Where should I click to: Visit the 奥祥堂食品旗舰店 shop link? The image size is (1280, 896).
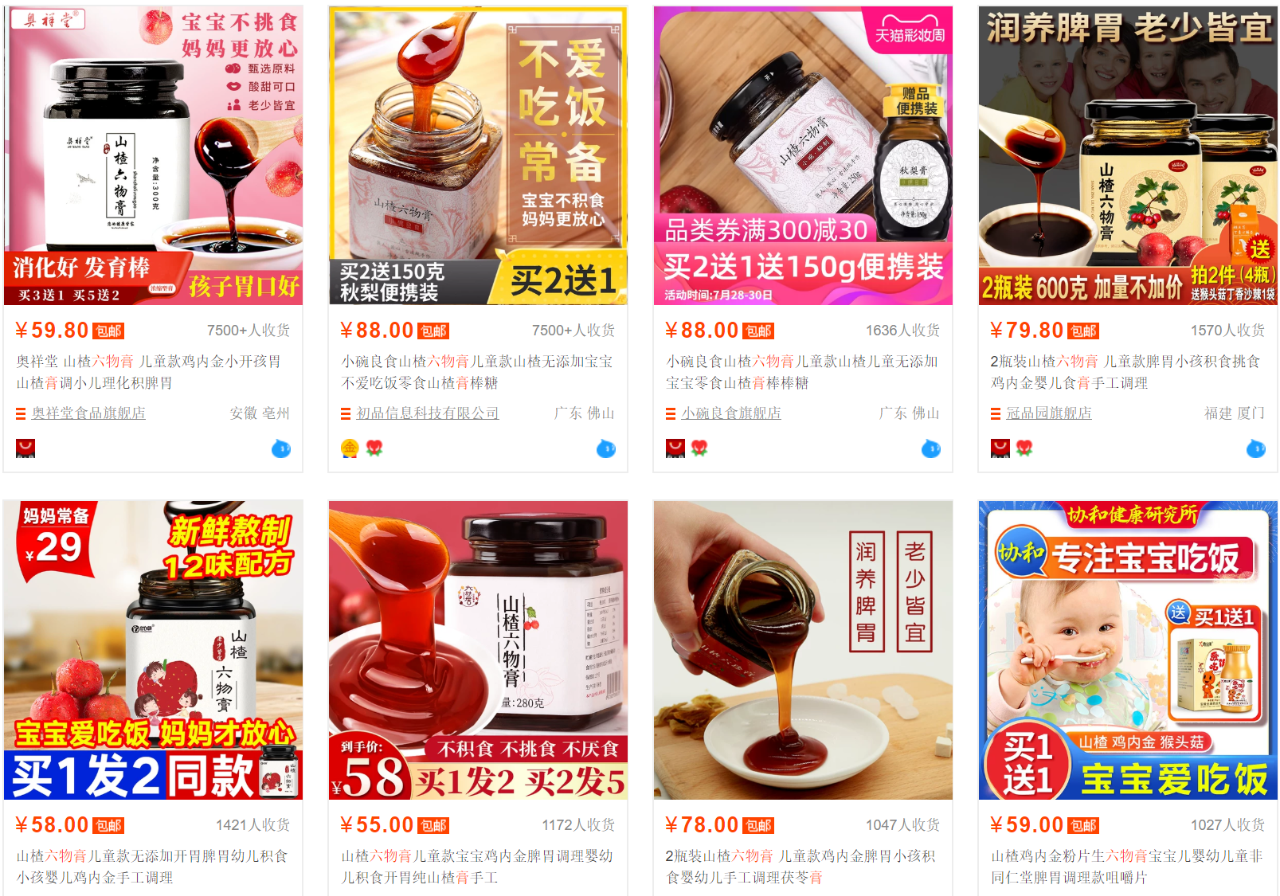point(88,413)
